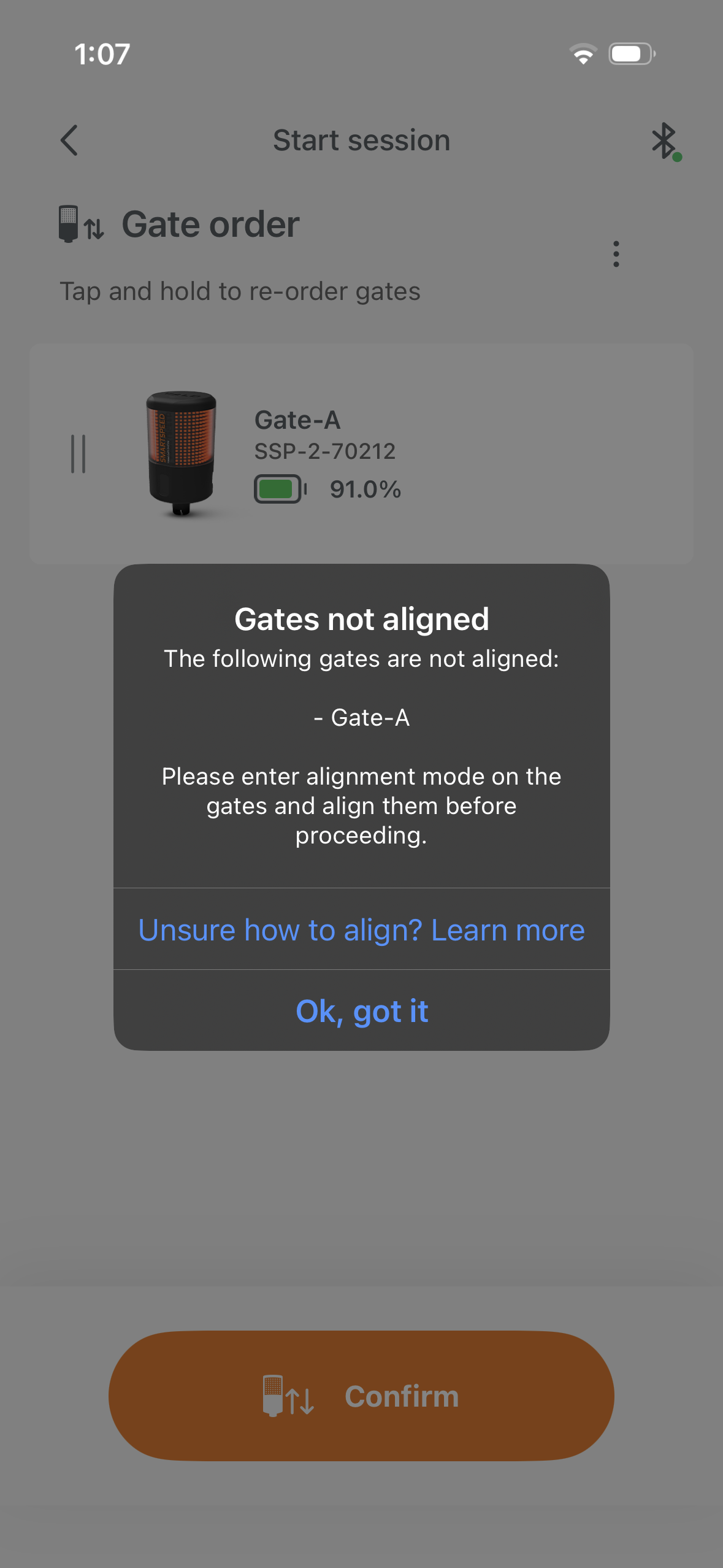Confirm the gate order
The height and width of the screenshot is (1568, 723).
click(x=362, y=1396)
